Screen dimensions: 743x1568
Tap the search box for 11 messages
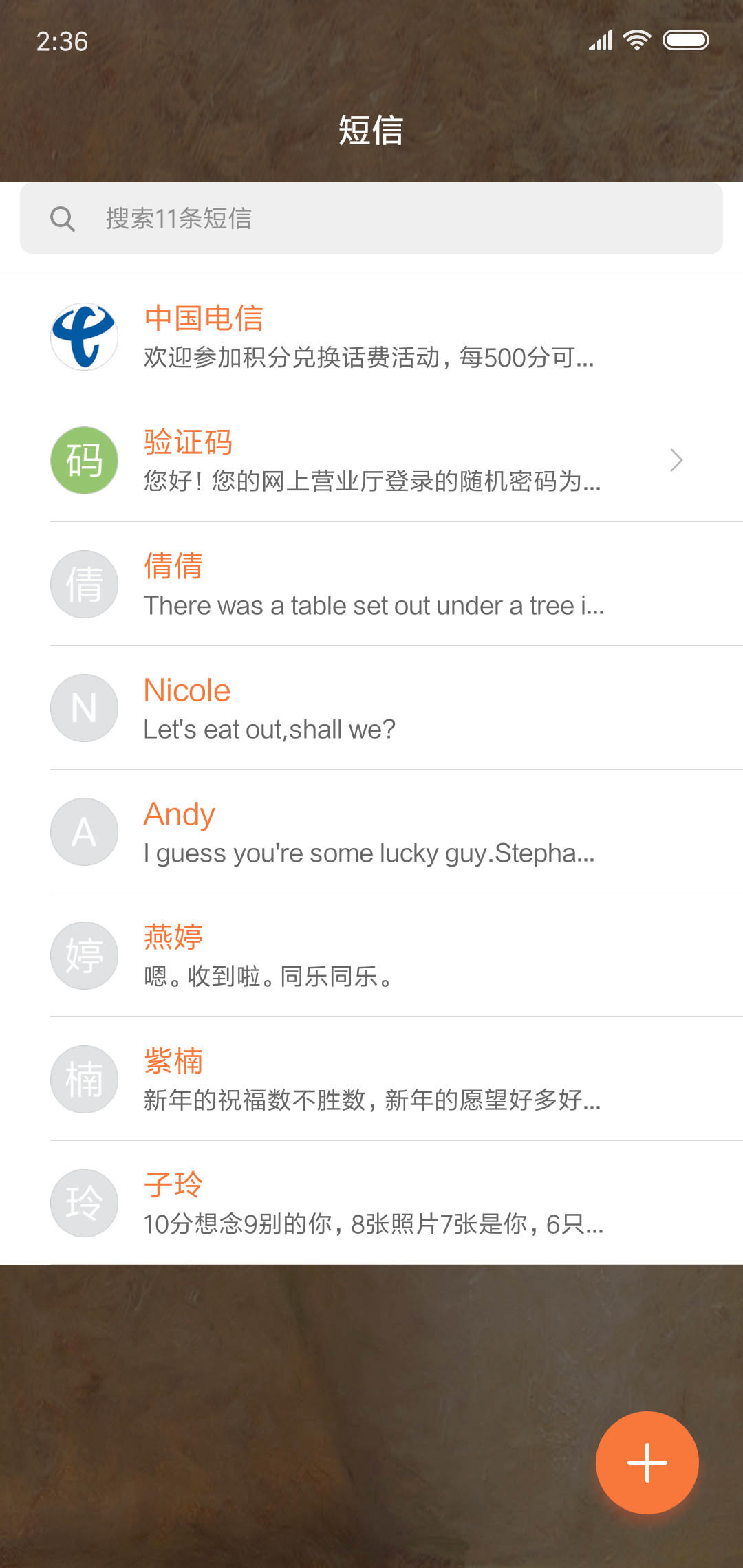pos(371,218)
